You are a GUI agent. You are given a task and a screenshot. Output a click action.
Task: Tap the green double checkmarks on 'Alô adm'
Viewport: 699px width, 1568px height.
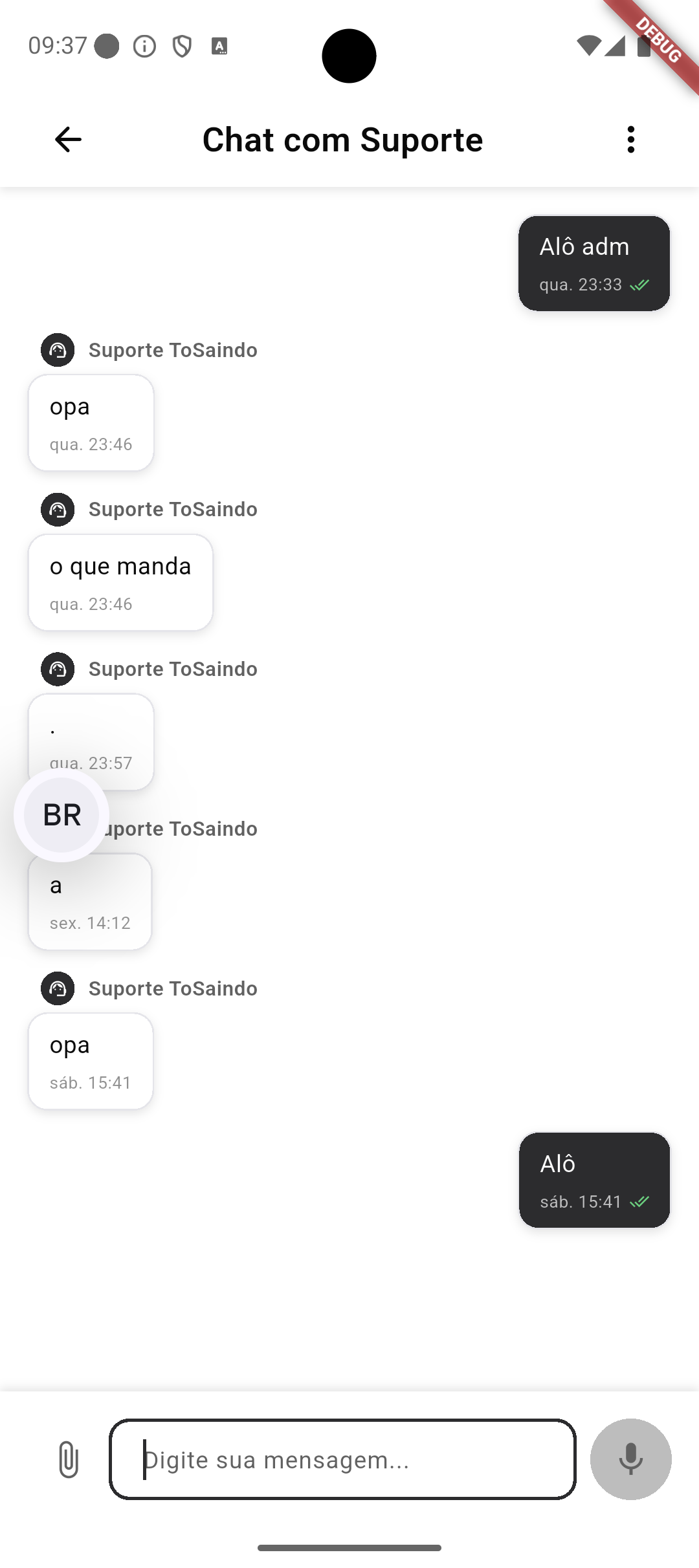640,285
